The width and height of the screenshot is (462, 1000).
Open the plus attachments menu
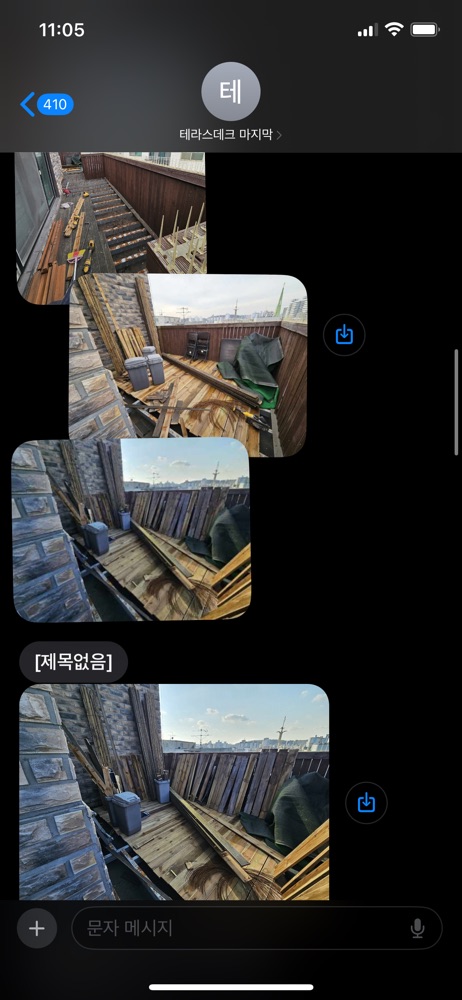point(37,928)
